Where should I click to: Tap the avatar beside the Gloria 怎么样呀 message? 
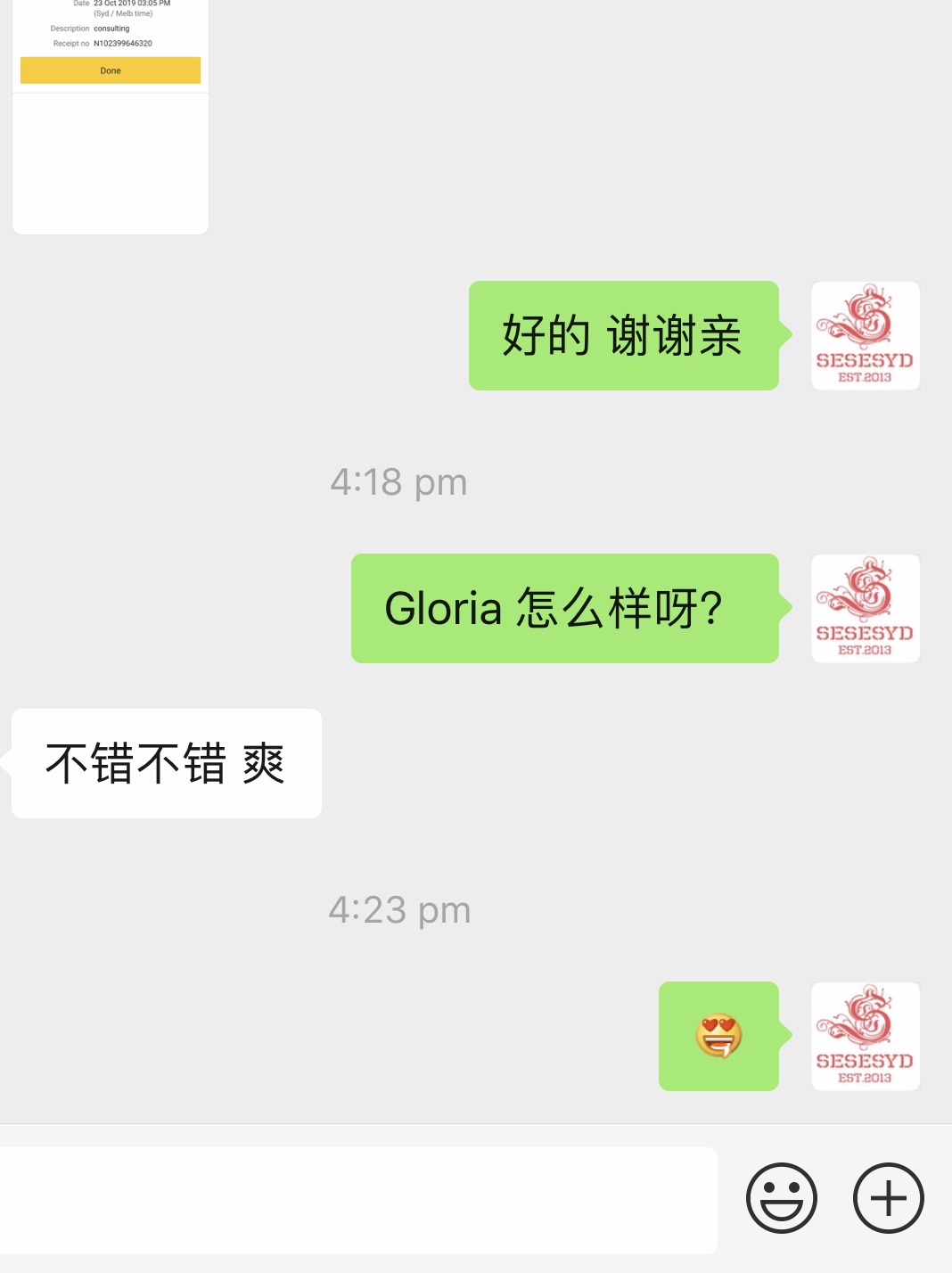pos(865,609)
